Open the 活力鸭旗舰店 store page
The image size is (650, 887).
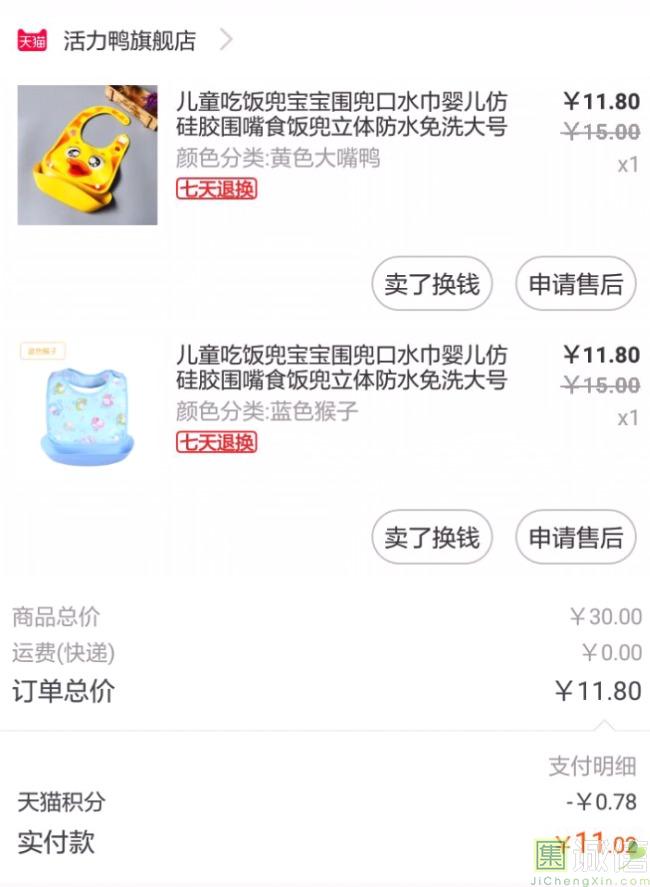pos(129,41)
